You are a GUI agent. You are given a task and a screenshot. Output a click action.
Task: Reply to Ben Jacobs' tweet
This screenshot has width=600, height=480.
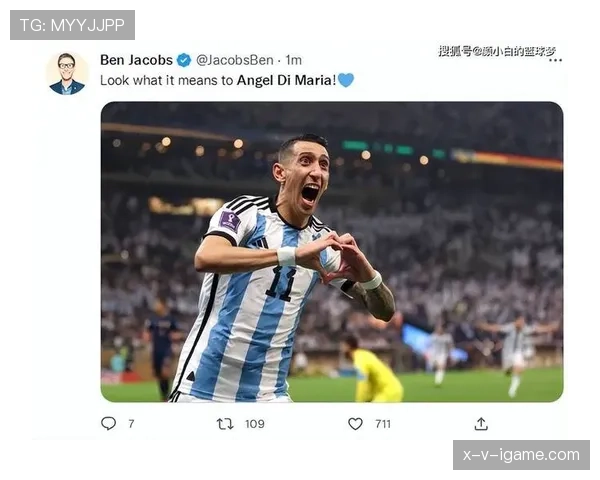click(x=108, y=423)
